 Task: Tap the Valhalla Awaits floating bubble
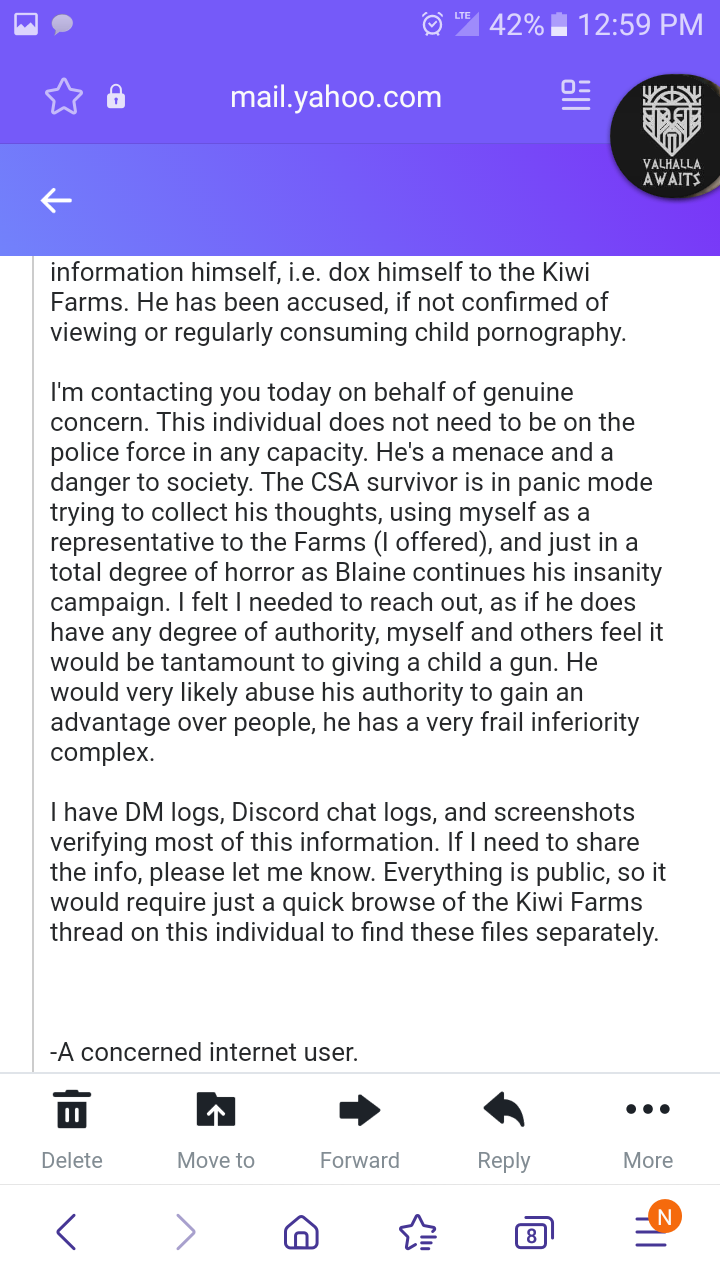[x=668, y=136]
